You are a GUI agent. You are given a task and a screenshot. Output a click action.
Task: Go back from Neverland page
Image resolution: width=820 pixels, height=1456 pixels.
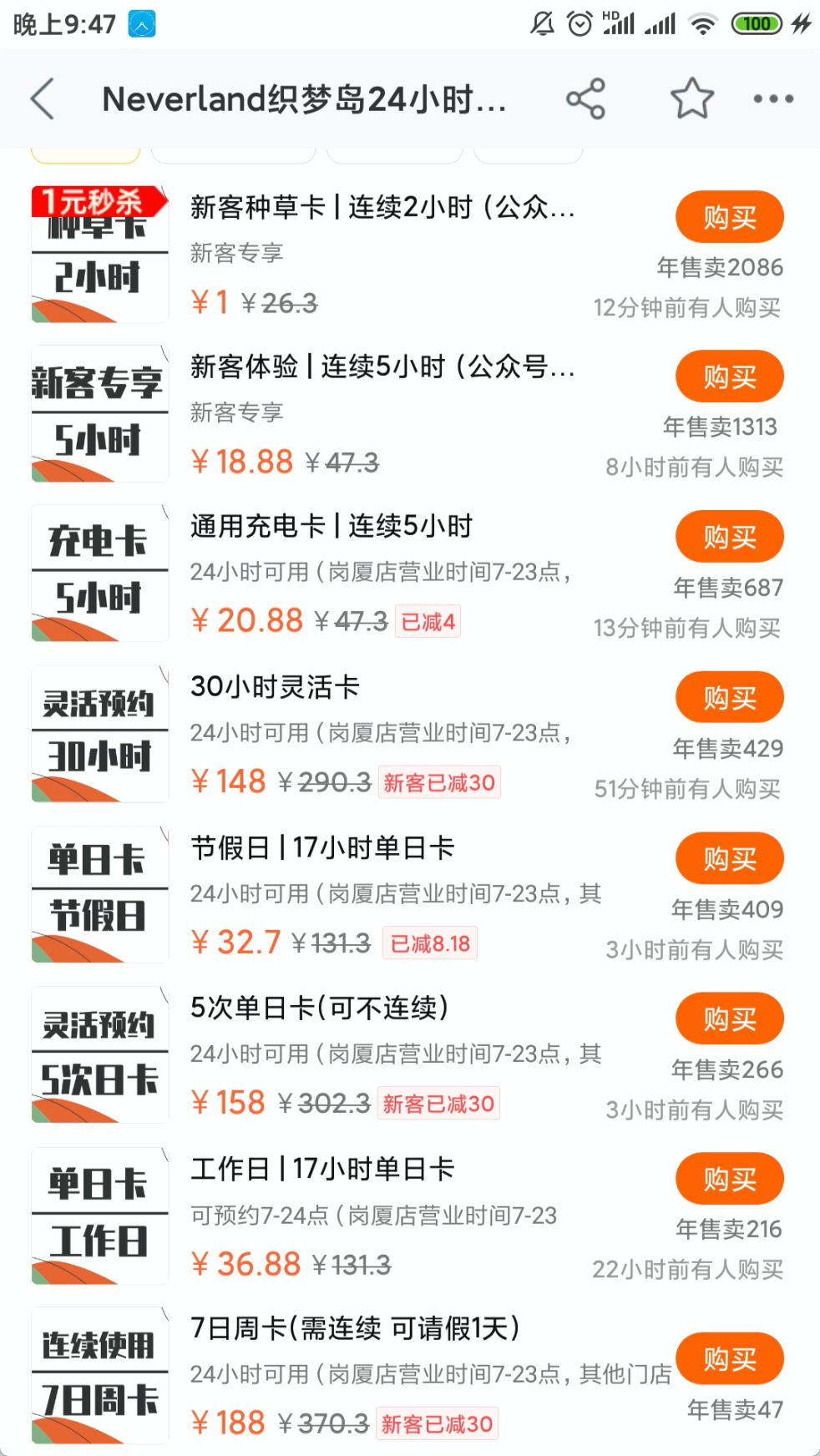click(43, 99)
